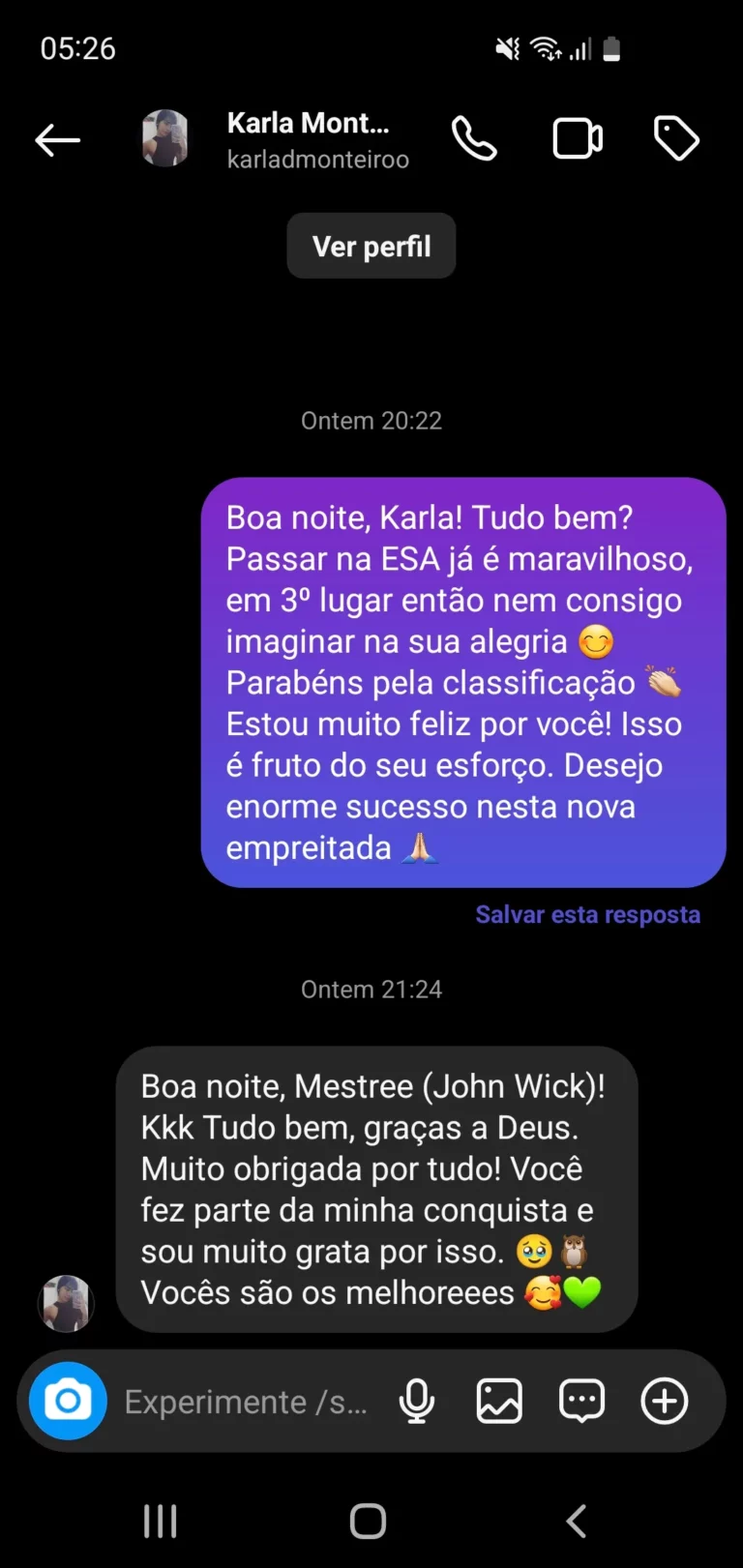Focus the message text field

point(247,1402)
